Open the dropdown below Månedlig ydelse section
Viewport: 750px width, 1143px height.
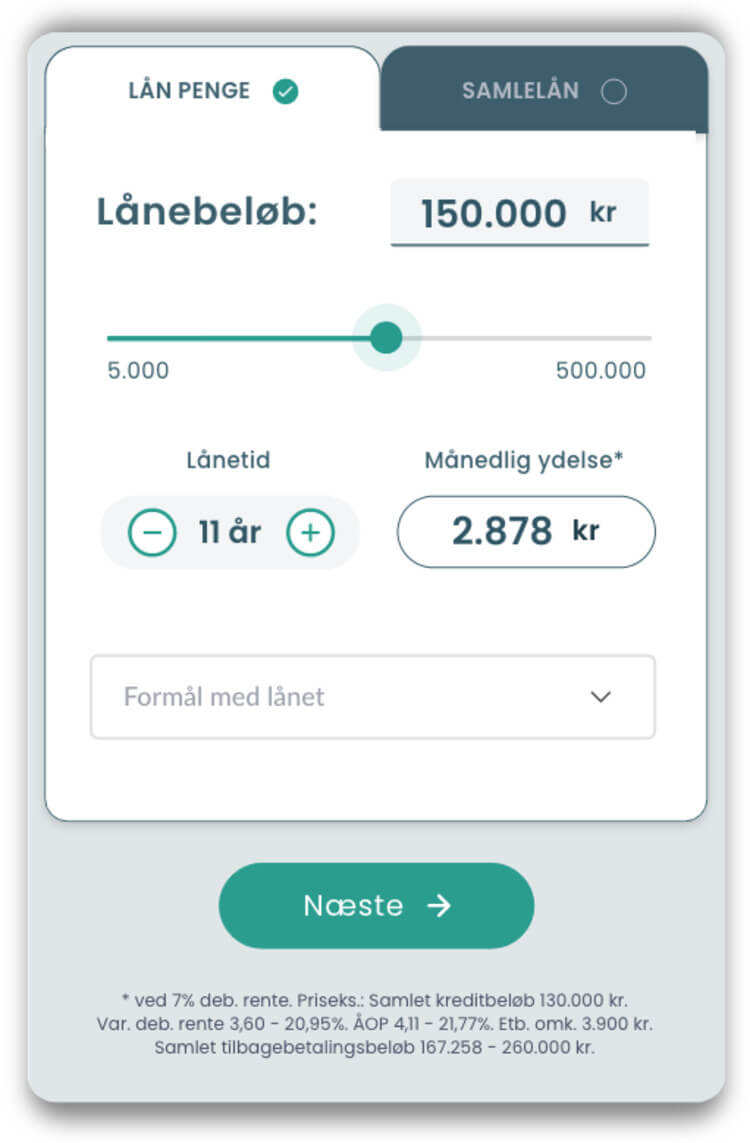coord(373,697)
